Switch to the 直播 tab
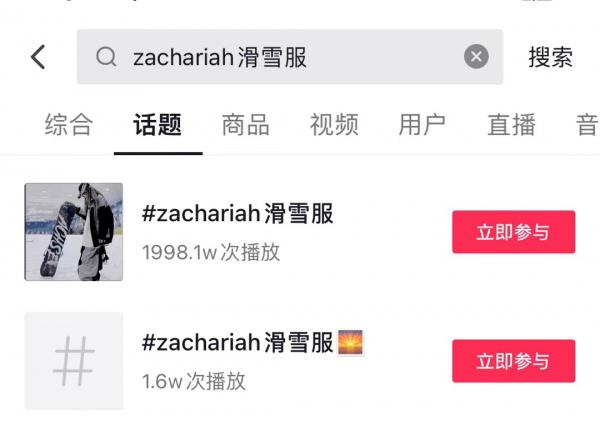The image size is (600, 421). point(511,125)
